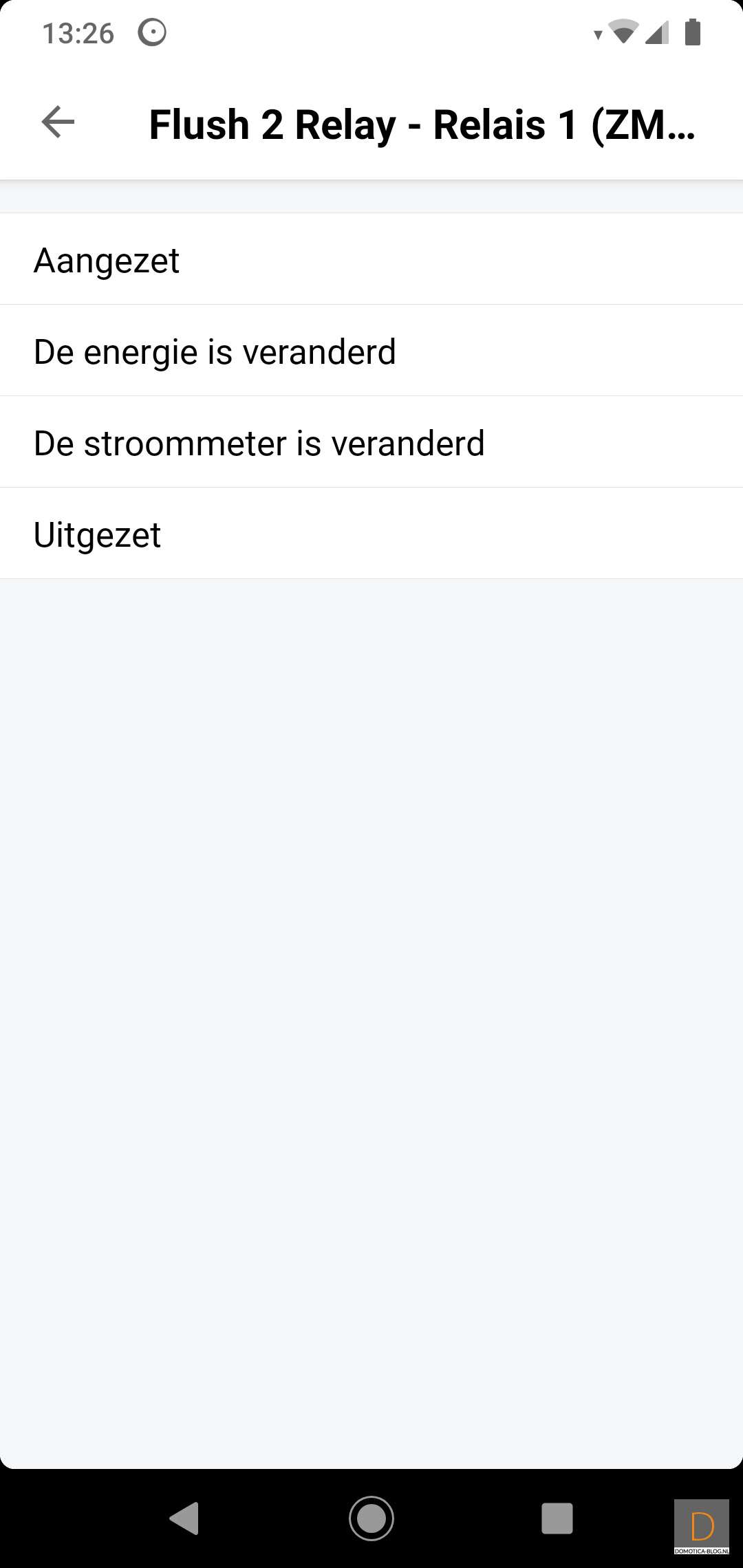Screen dimensions: 743x1568
Task: Choose De energie is veranderd
Action: coord(371,351)
